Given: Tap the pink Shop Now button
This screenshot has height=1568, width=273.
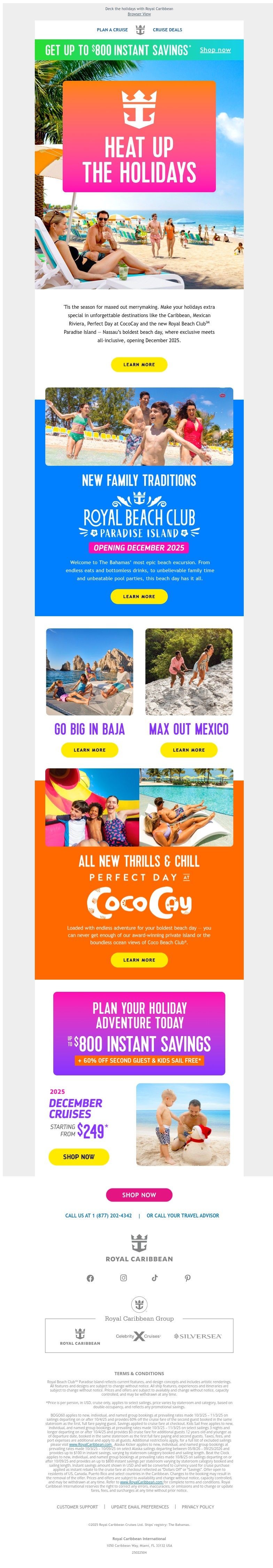Looking at the screenshot, I should [x=139, y=1195].
